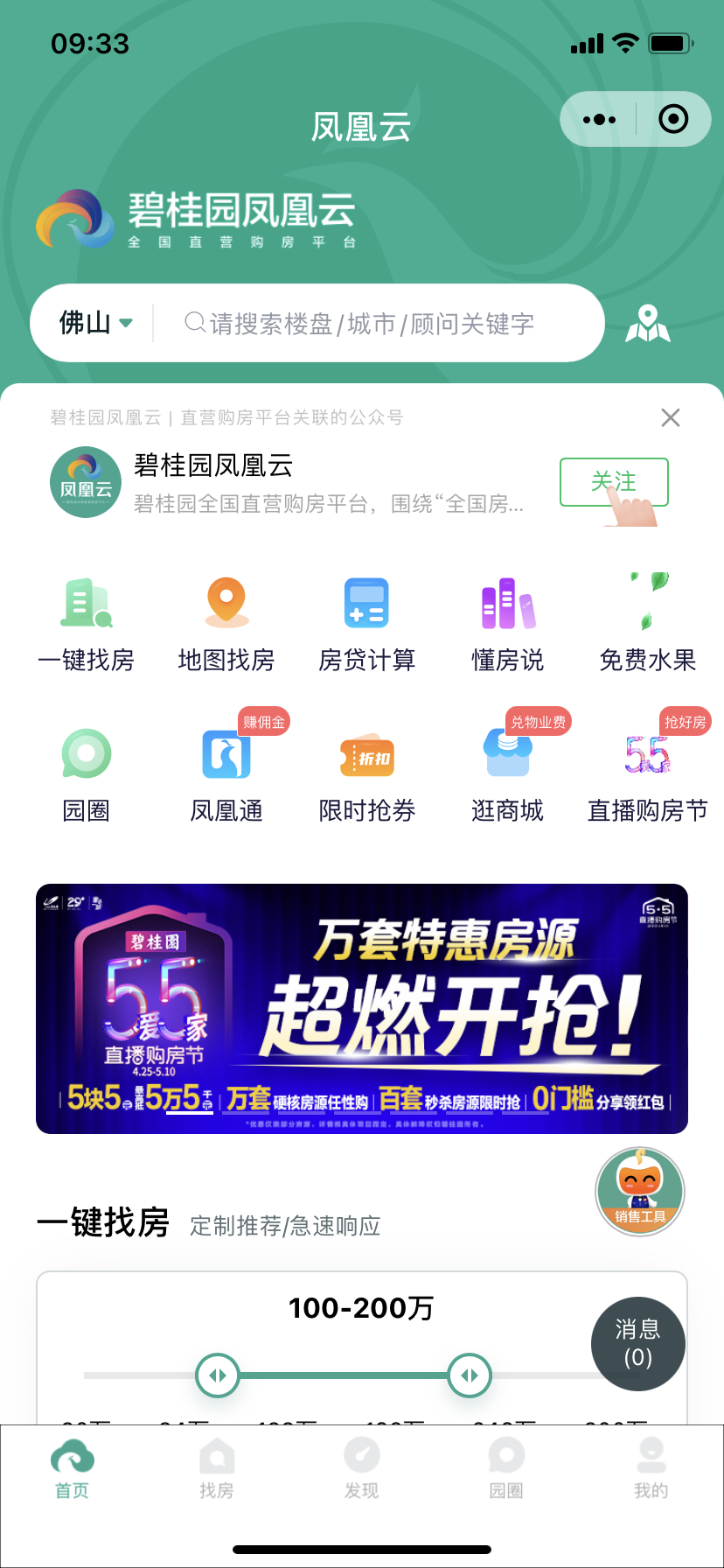The width and height of the screenshot is (724, 1568).
Task: Open 地图找房 shortcut
Action: tap(226, 623)
